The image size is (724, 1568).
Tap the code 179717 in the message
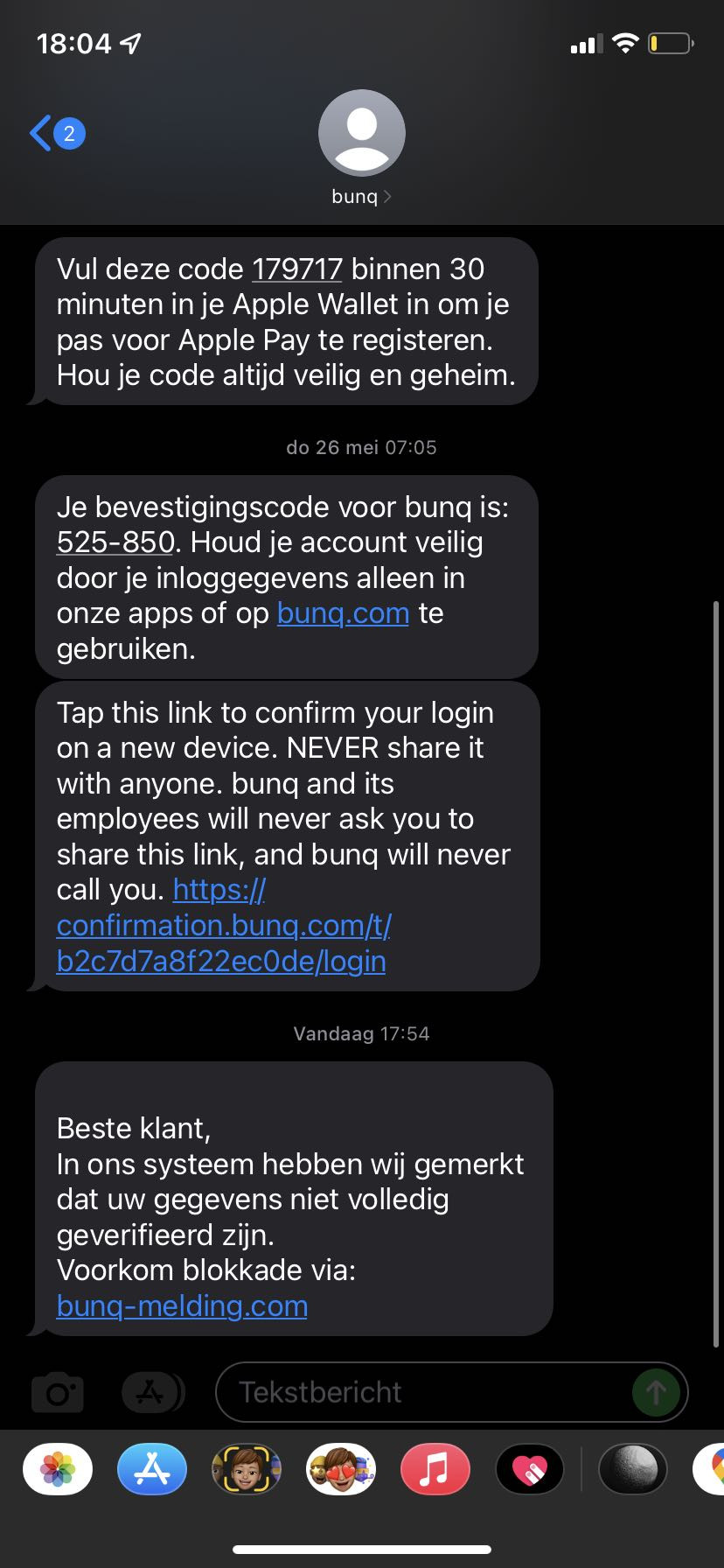tap(297, 269)
